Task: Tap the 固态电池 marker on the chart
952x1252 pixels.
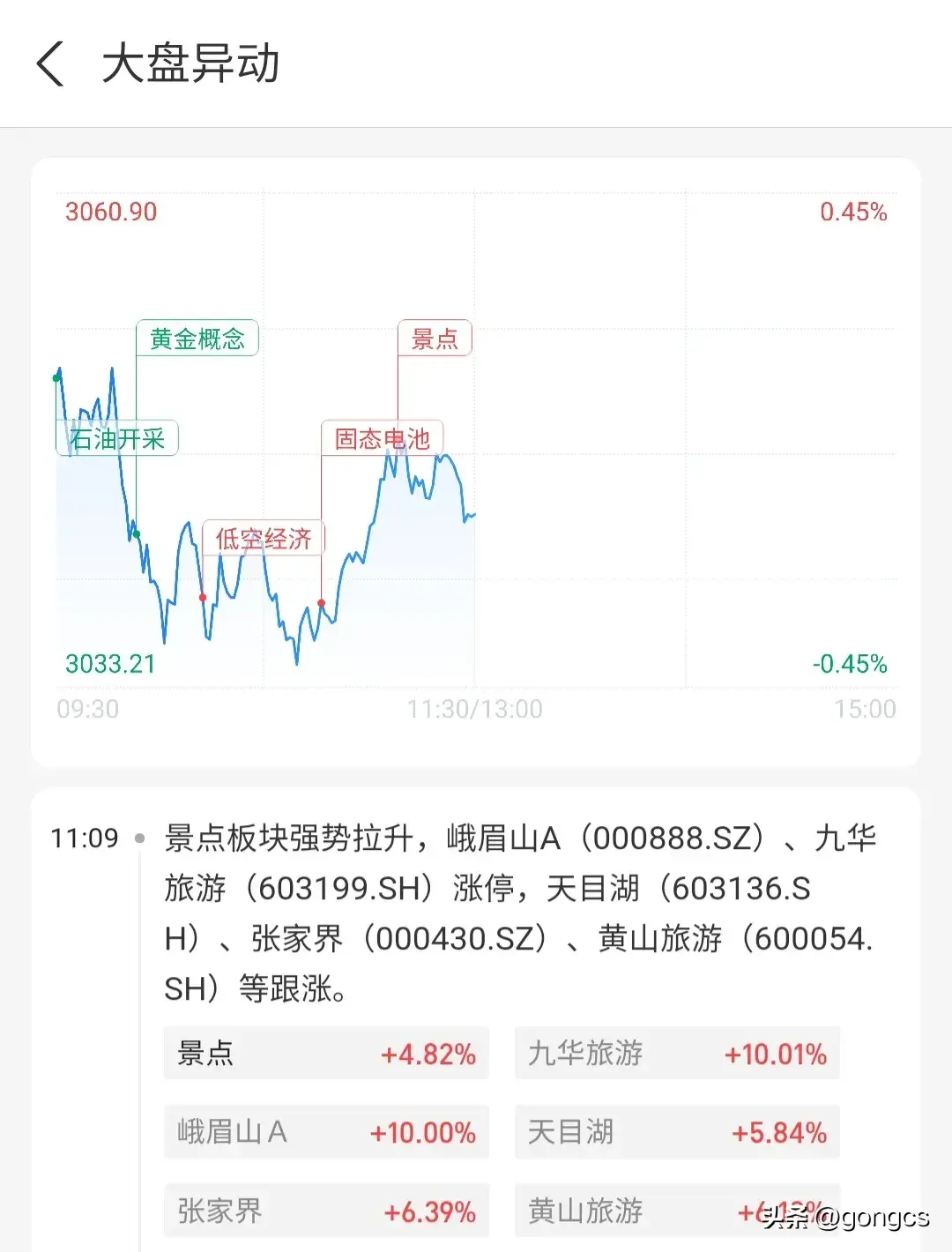Action: point(383,438)
